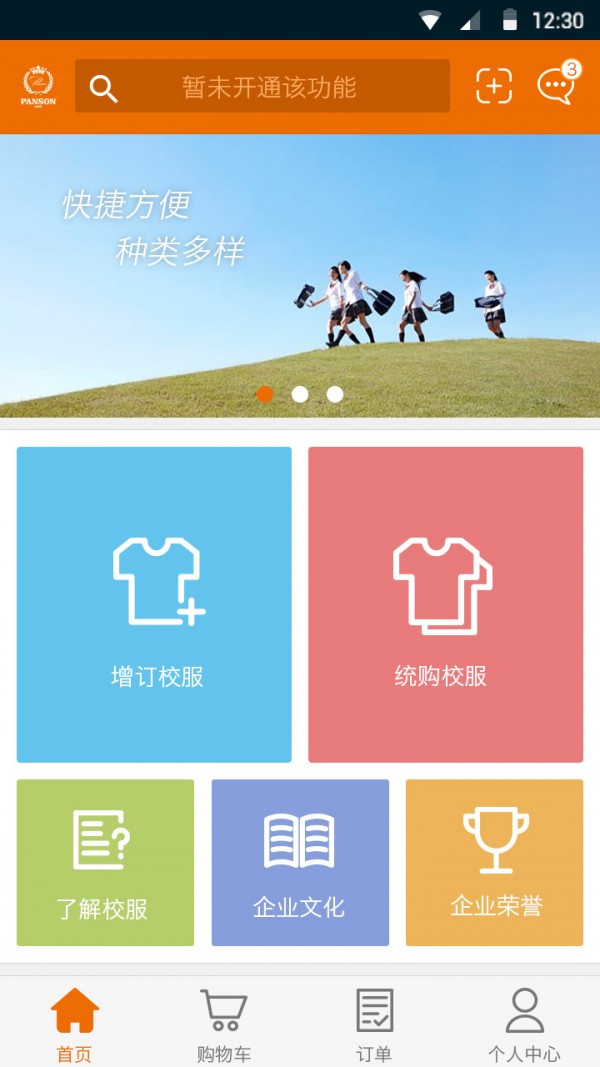Open the 个人中心 tab

[x=524, y=1023]
